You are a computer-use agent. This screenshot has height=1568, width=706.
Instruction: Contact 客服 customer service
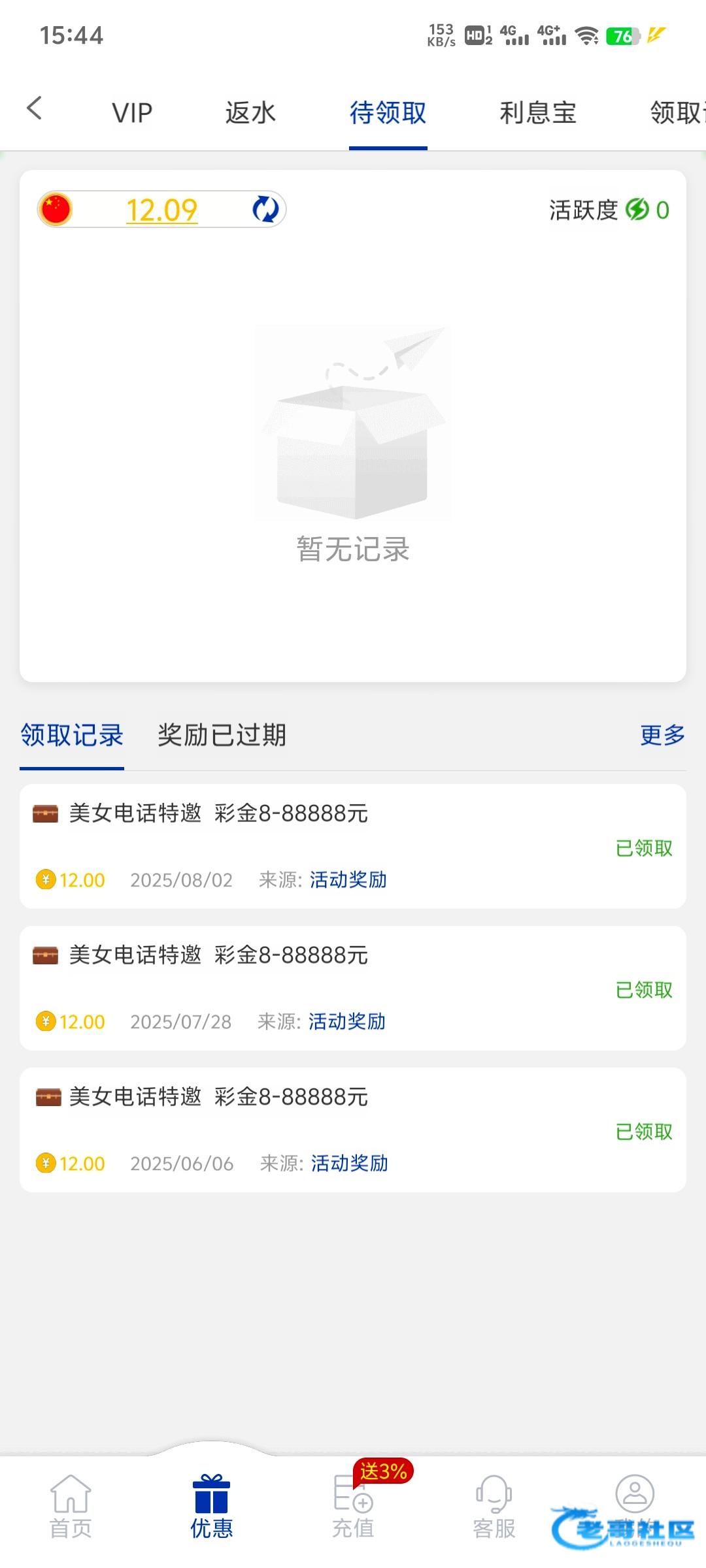click(x=494, y=1507)
